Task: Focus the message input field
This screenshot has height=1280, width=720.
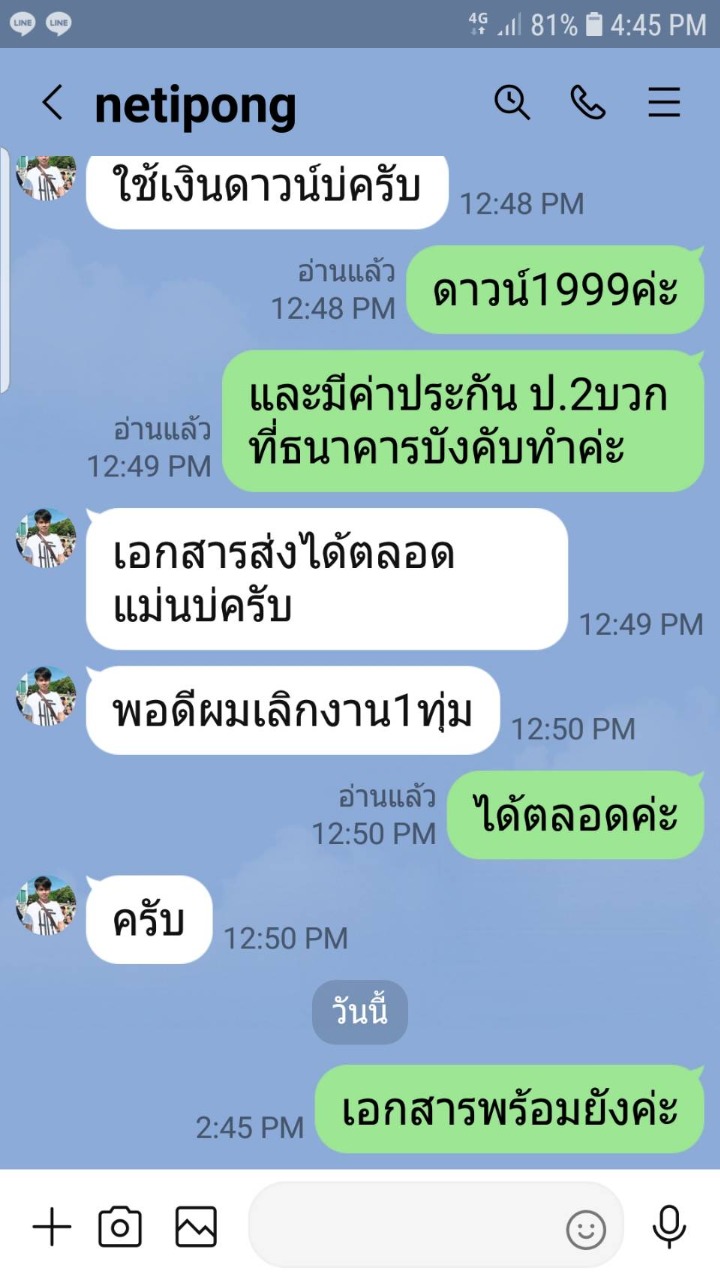Action: 400,1226
